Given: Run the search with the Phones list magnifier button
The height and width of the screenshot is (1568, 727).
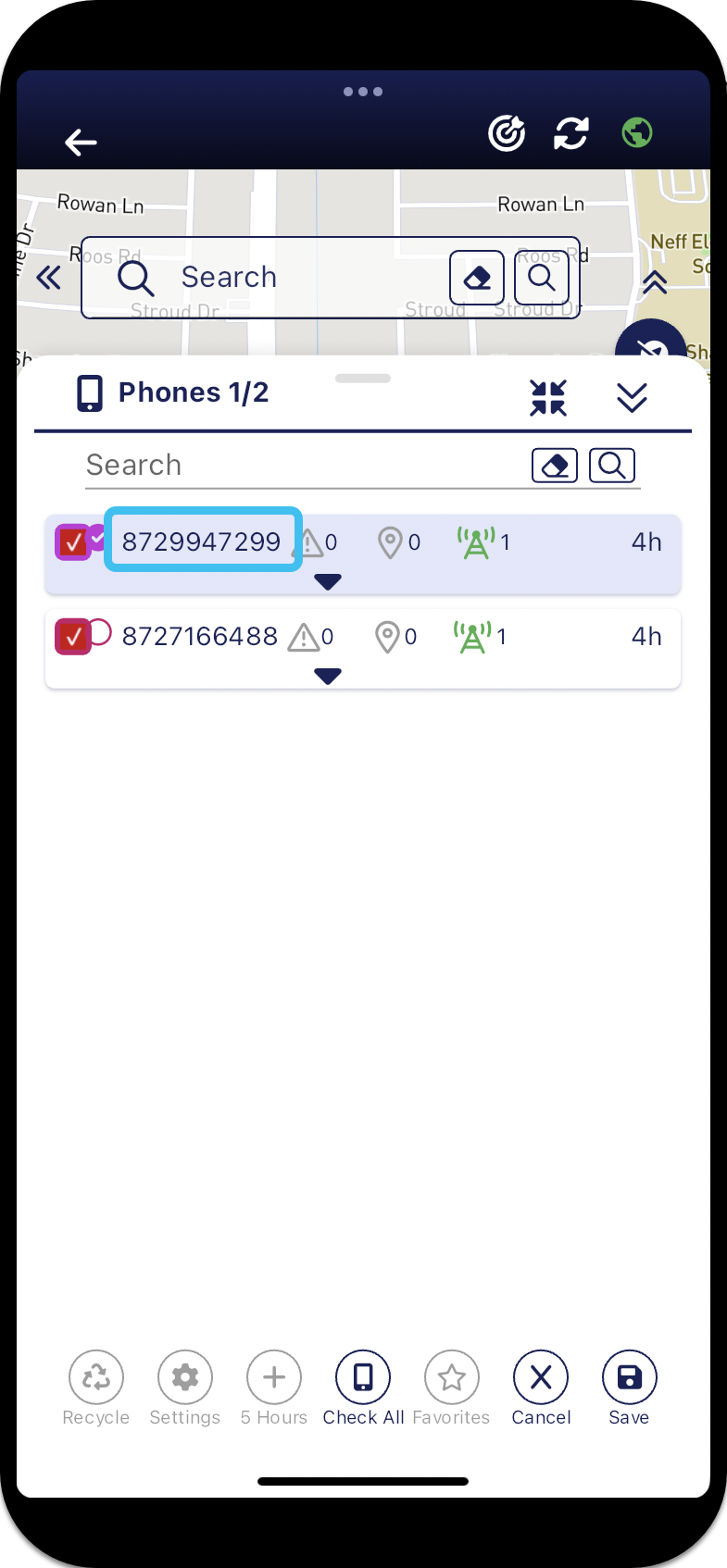Looking at the screenshot, I should 612,465.
